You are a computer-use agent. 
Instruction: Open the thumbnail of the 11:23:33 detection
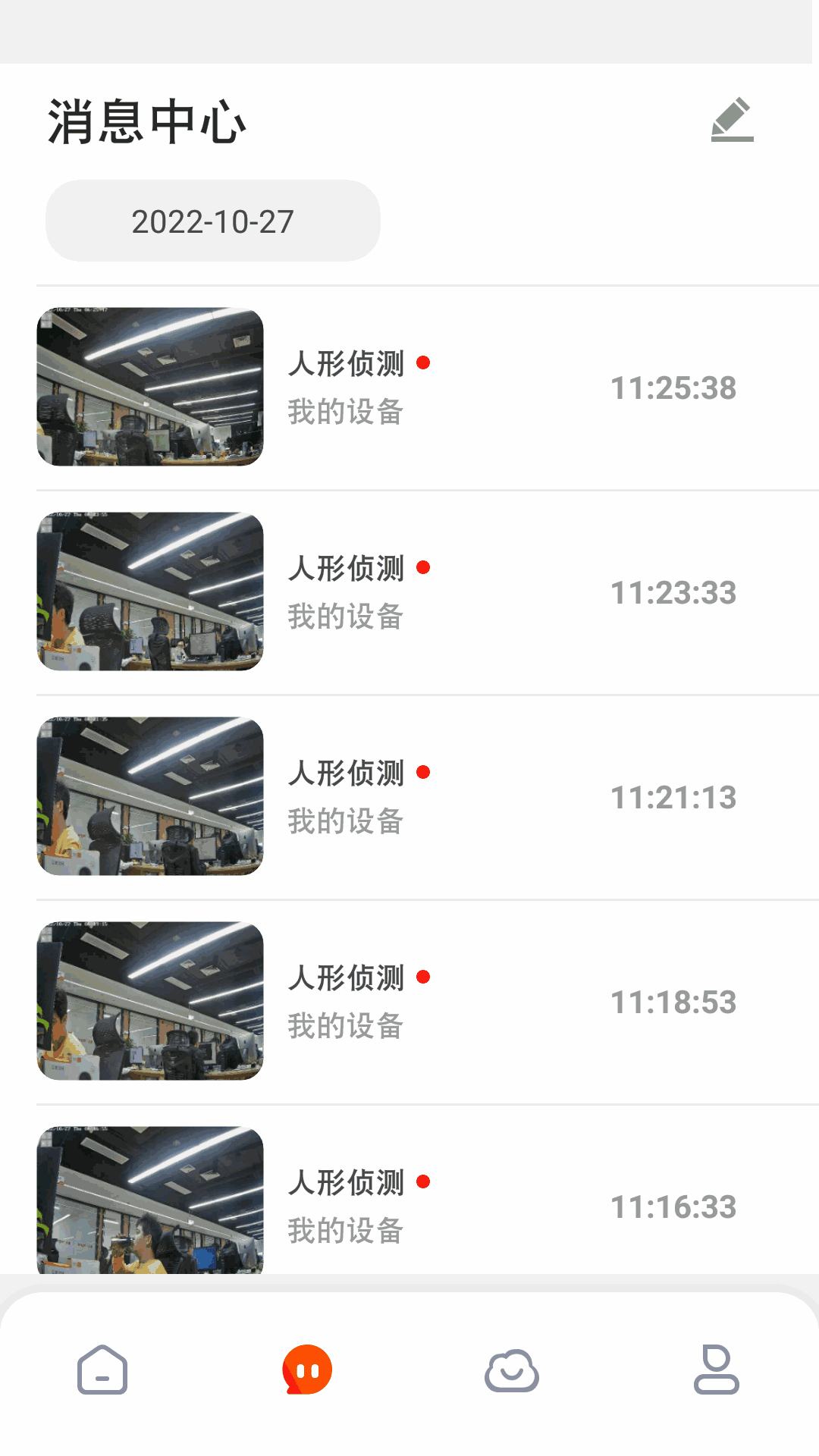[x=149, y=593]
